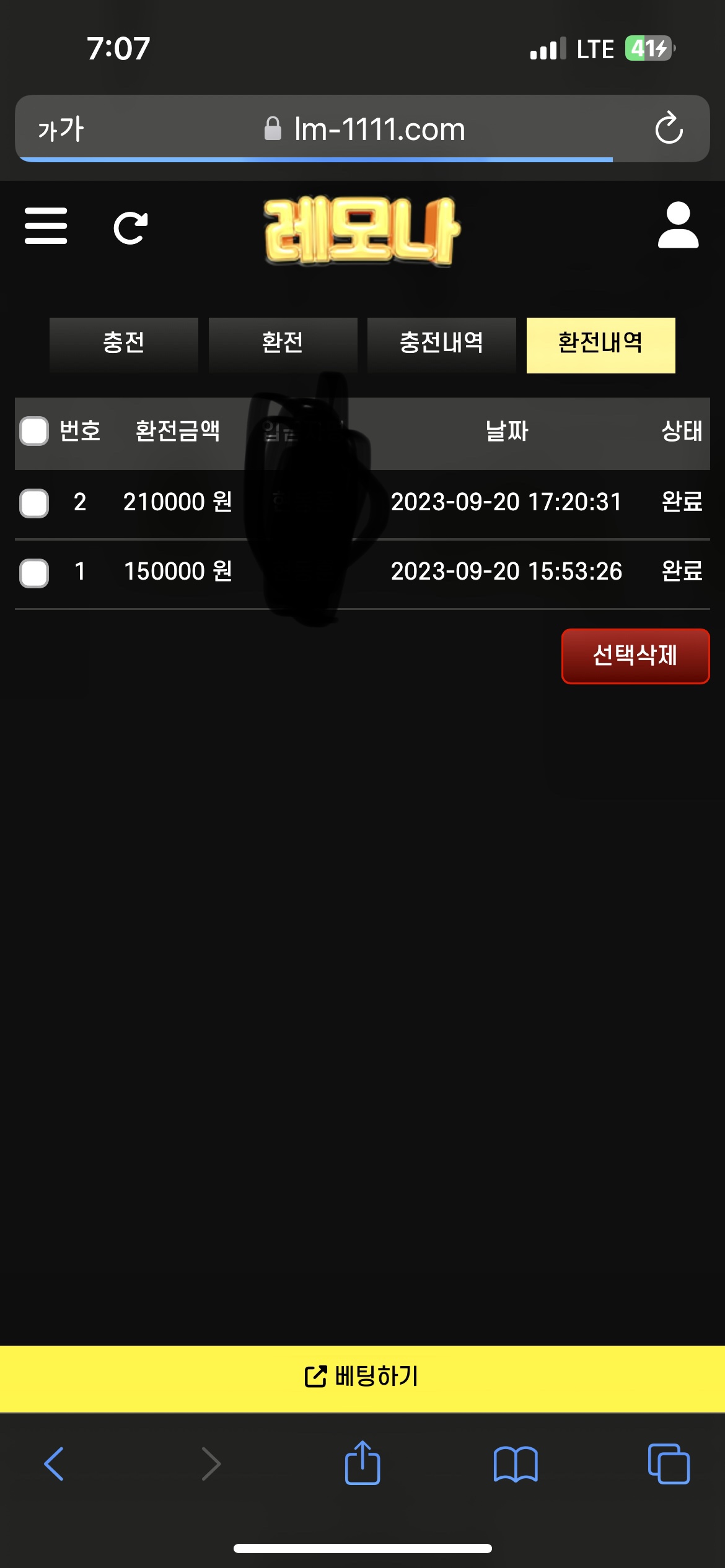
Task: Switch to the 환전 tab
Action: tap(283, 344)
